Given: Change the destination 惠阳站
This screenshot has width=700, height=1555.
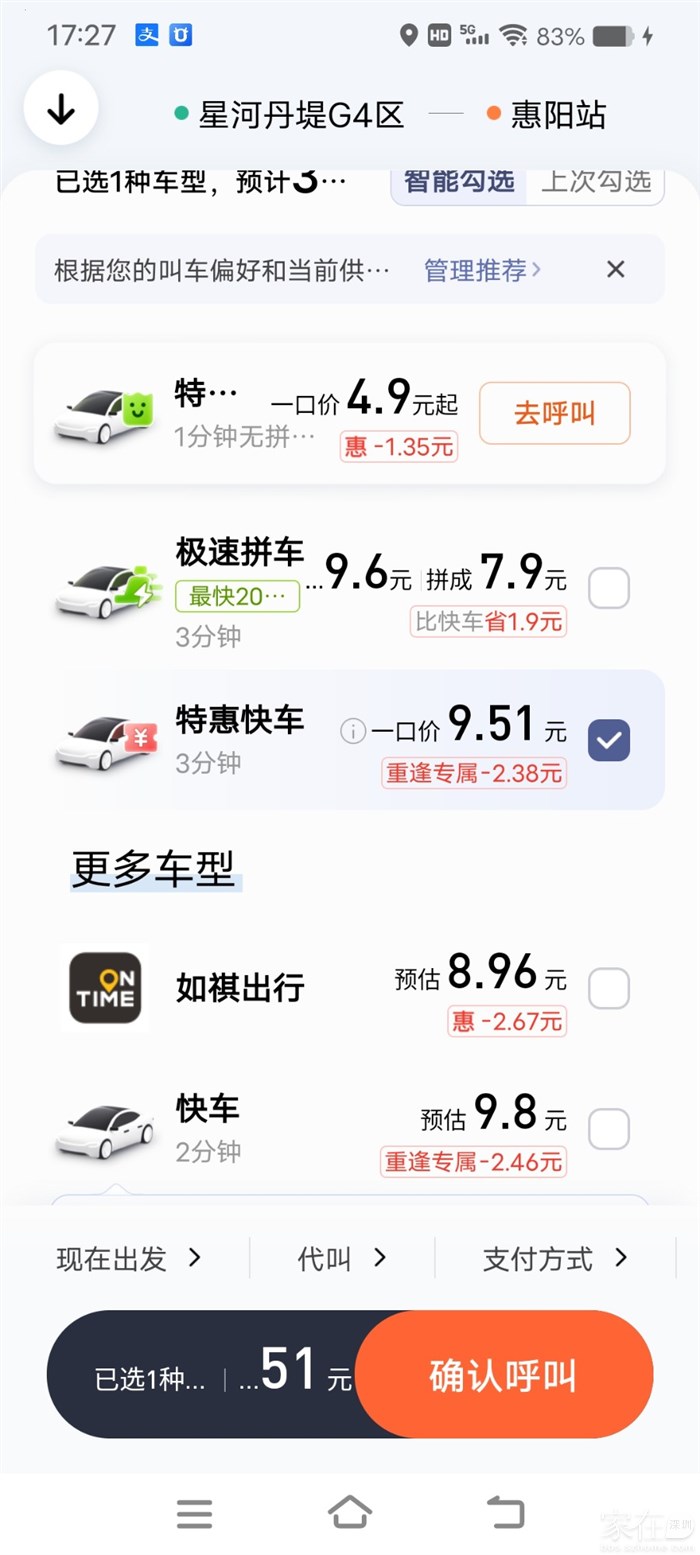Looking at the screenshot, I should [558, 115].
